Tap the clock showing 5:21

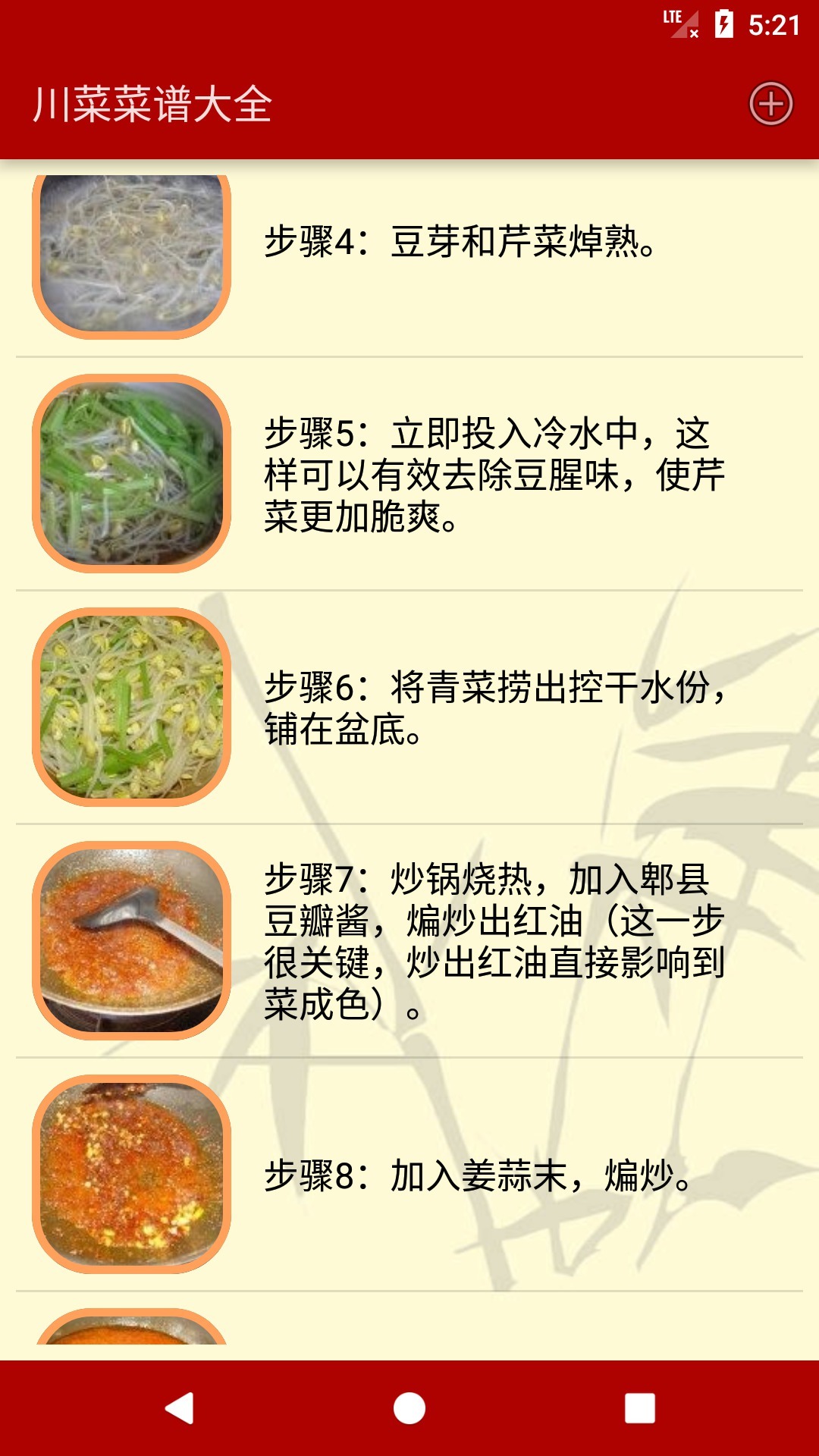(x=773, y=23)
